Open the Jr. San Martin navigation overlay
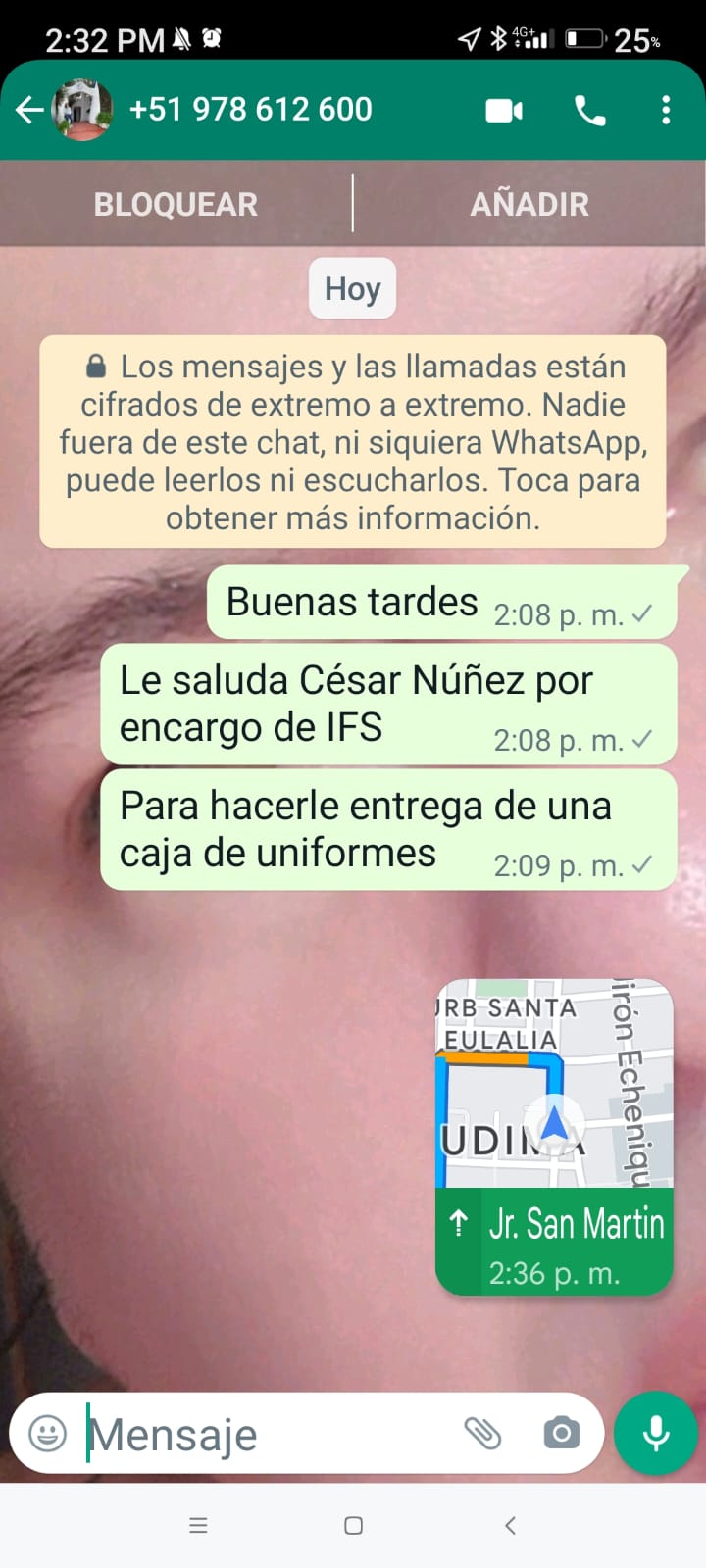 [x=554, y=1137]
